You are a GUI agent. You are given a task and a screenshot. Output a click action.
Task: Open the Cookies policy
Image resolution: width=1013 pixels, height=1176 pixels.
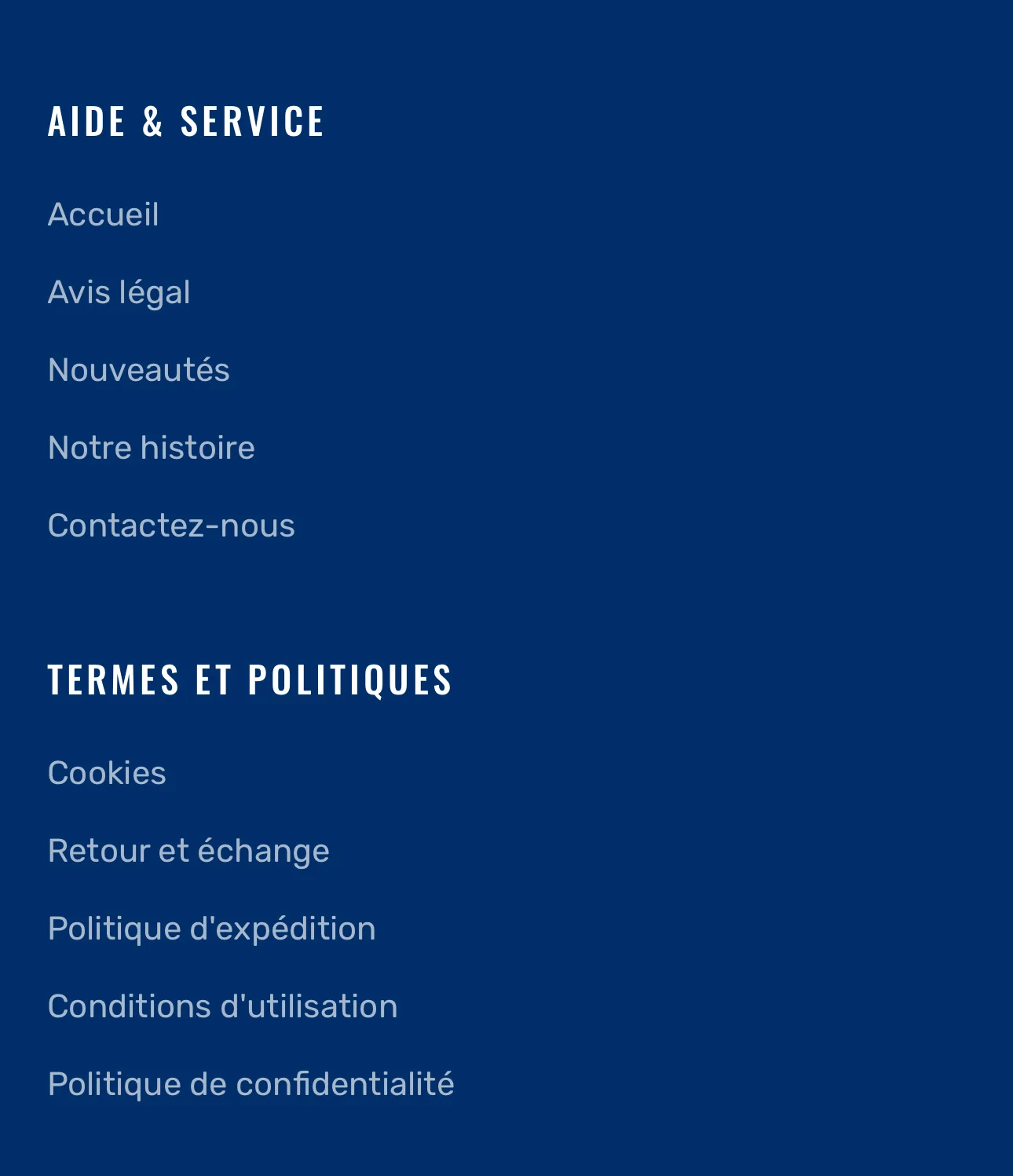(107, 773)
